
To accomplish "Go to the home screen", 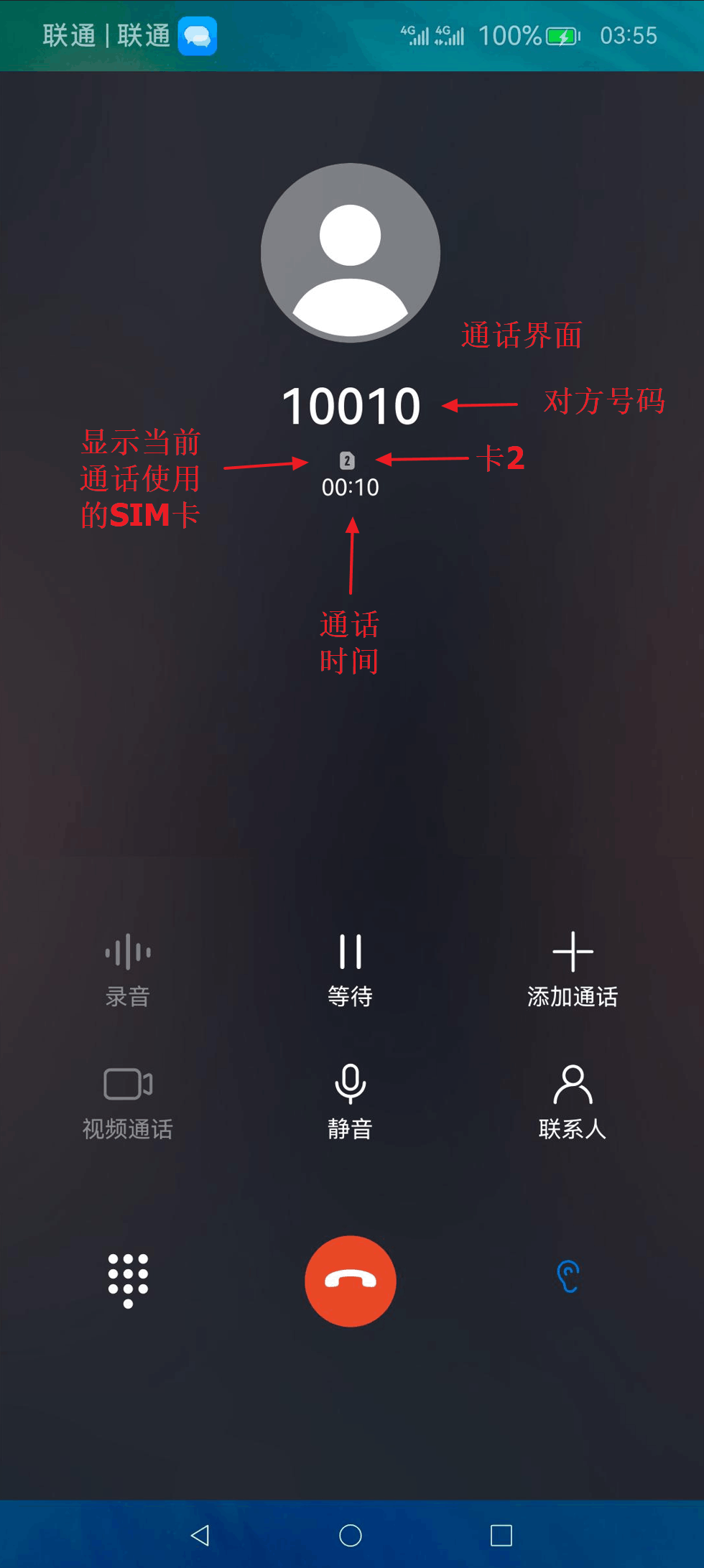I will (350, 1535).
